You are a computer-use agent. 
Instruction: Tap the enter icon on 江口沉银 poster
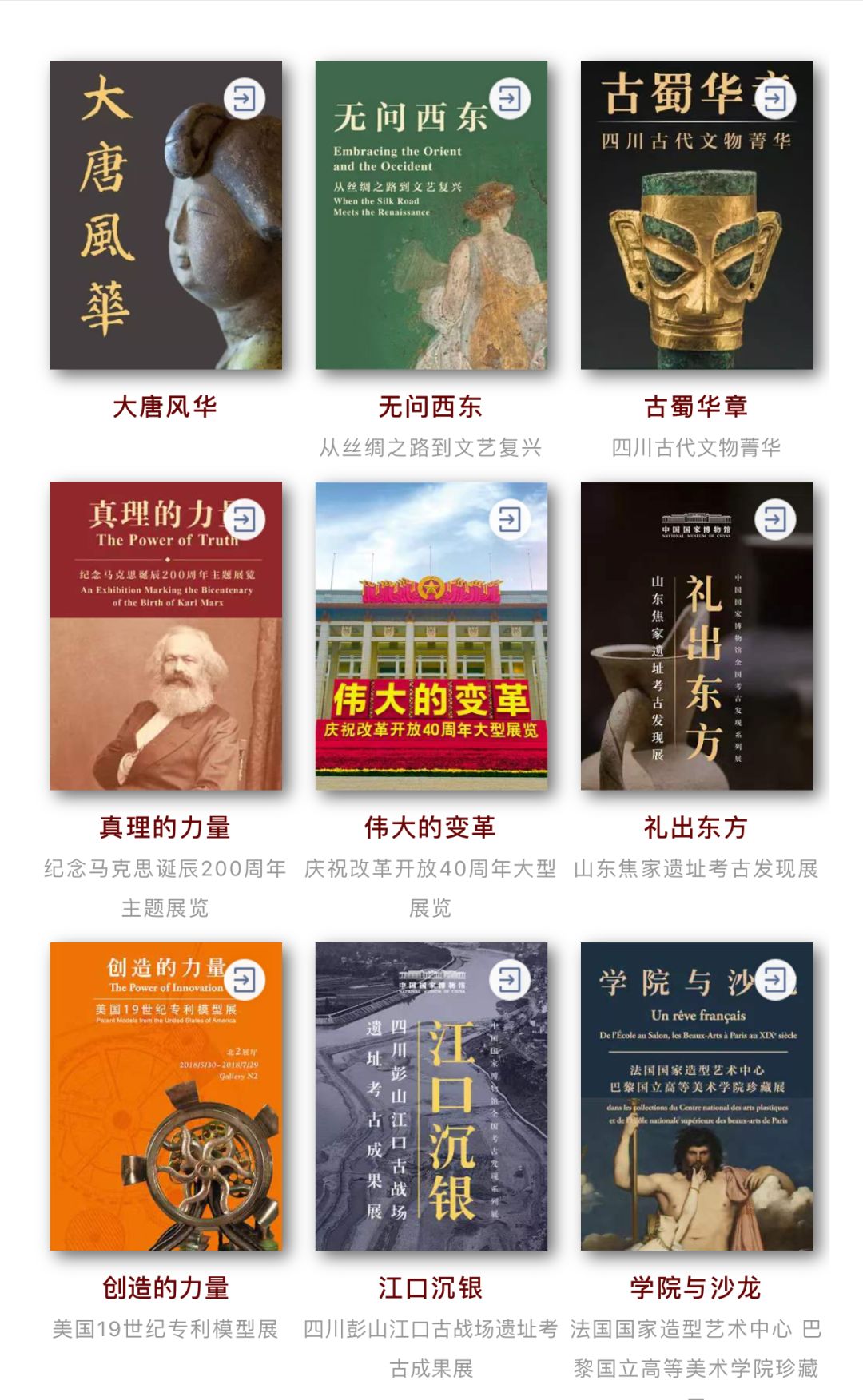510,980
